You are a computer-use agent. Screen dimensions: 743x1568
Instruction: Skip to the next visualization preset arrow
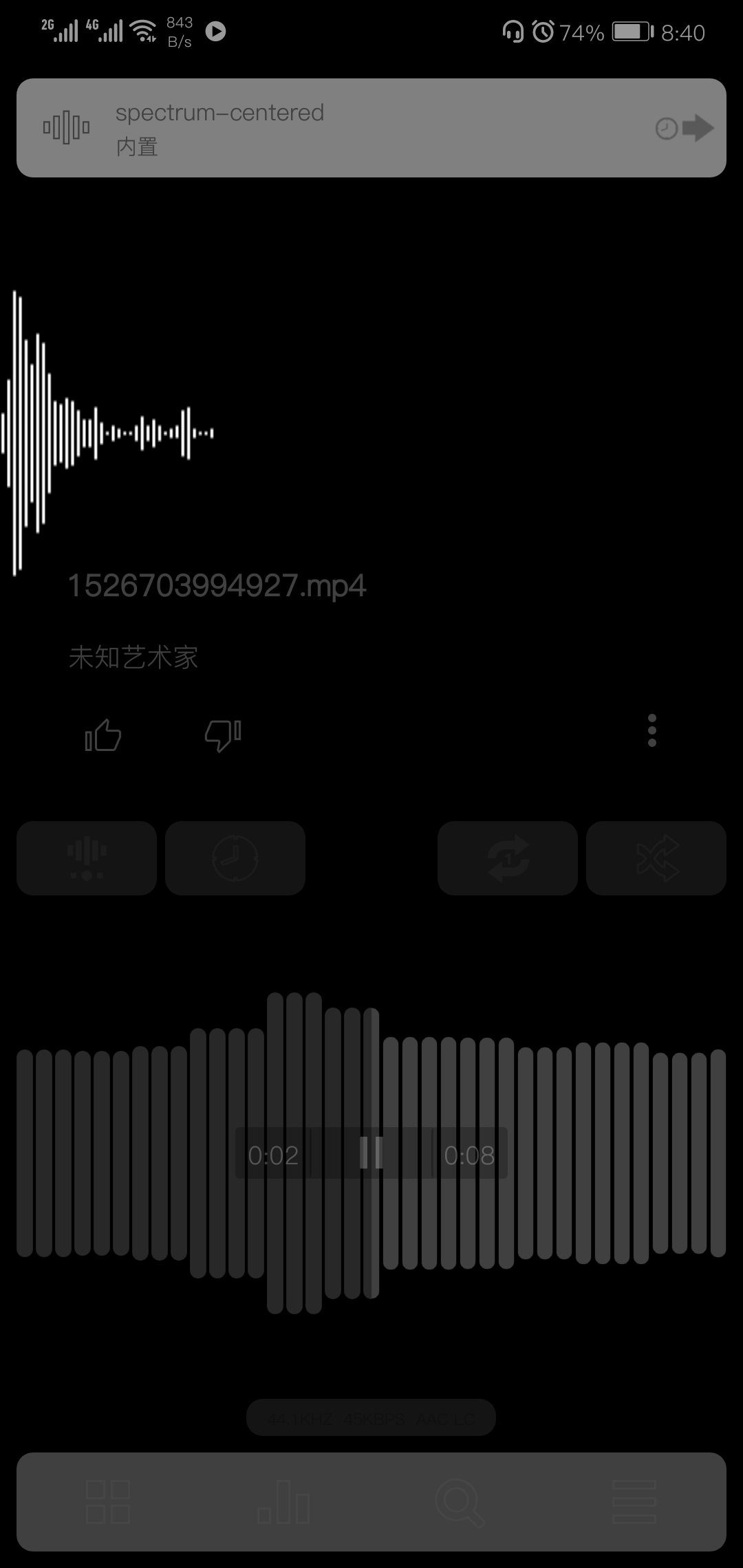click(698, 128)
